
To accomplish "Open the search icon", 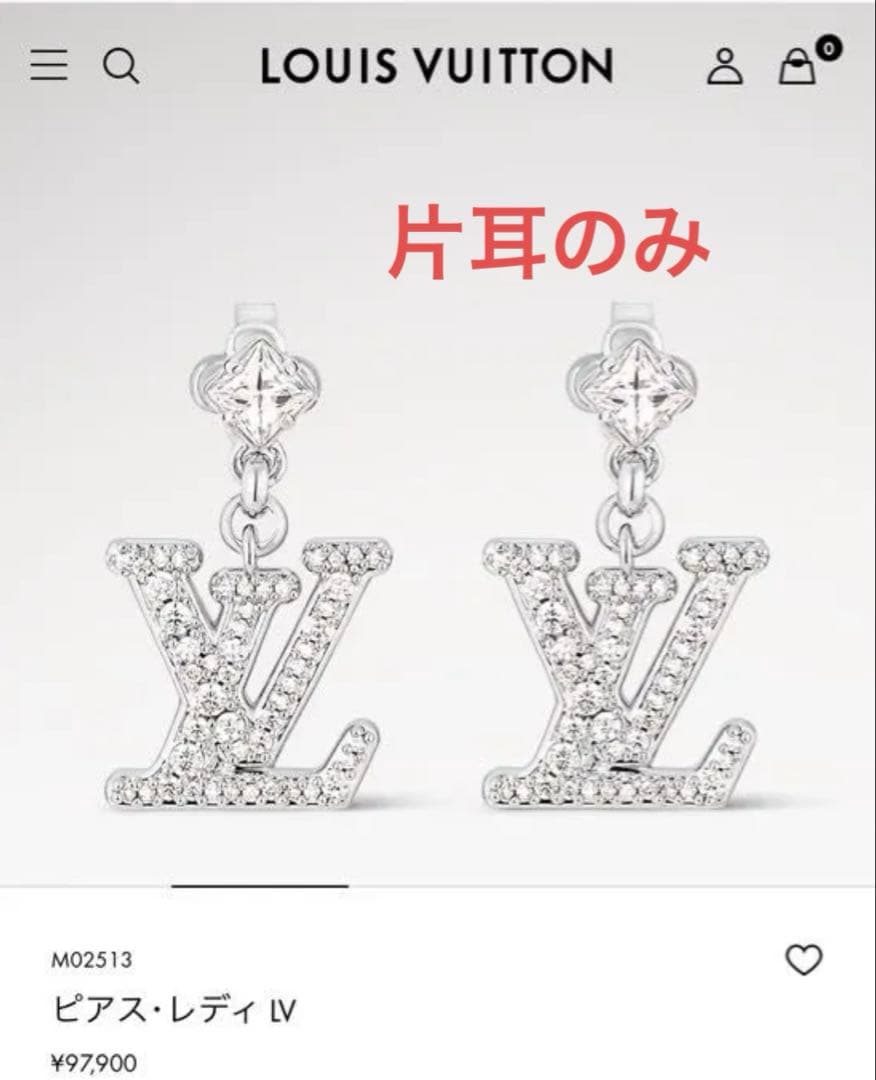I will [121, 66].
